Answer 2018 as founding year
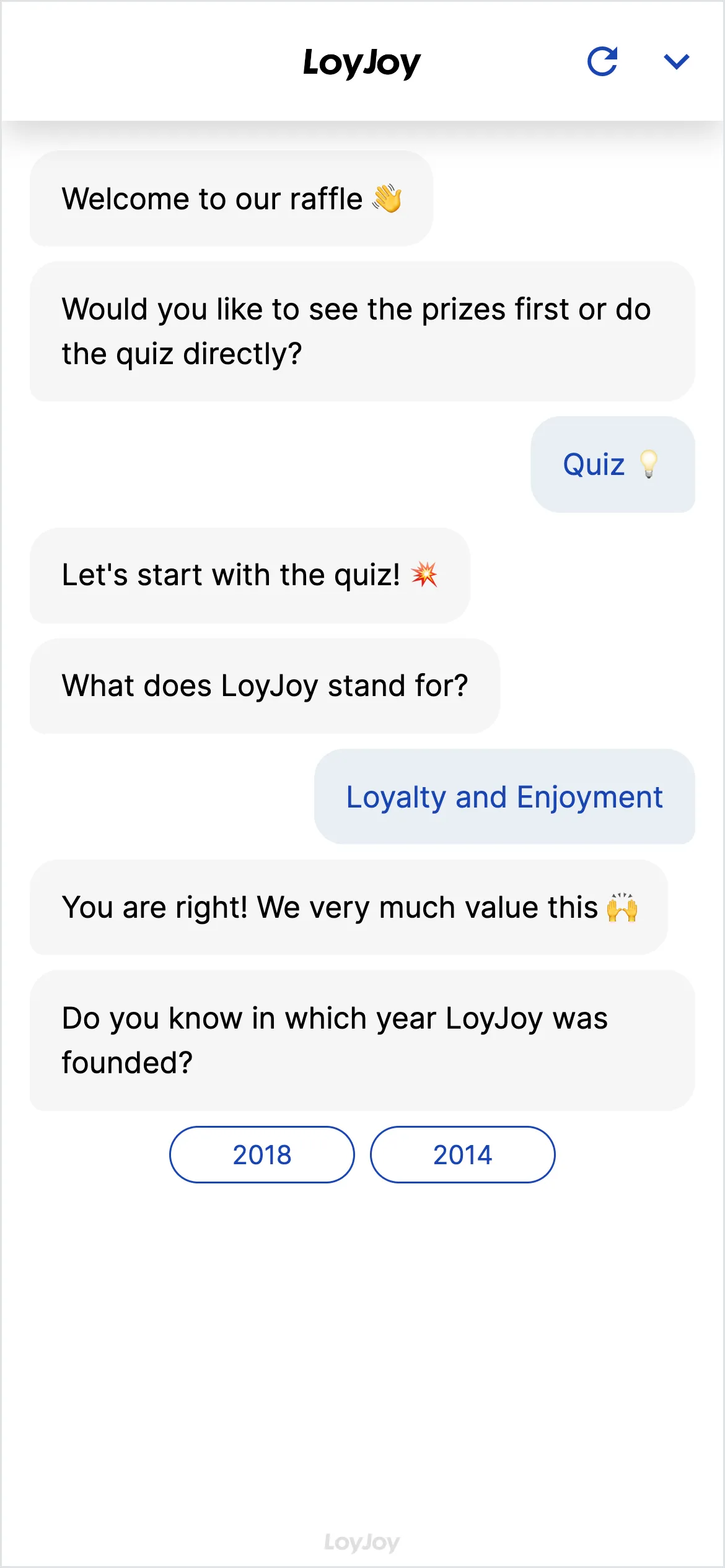This screenshot has height=1568, width=725. (262, 1154)
